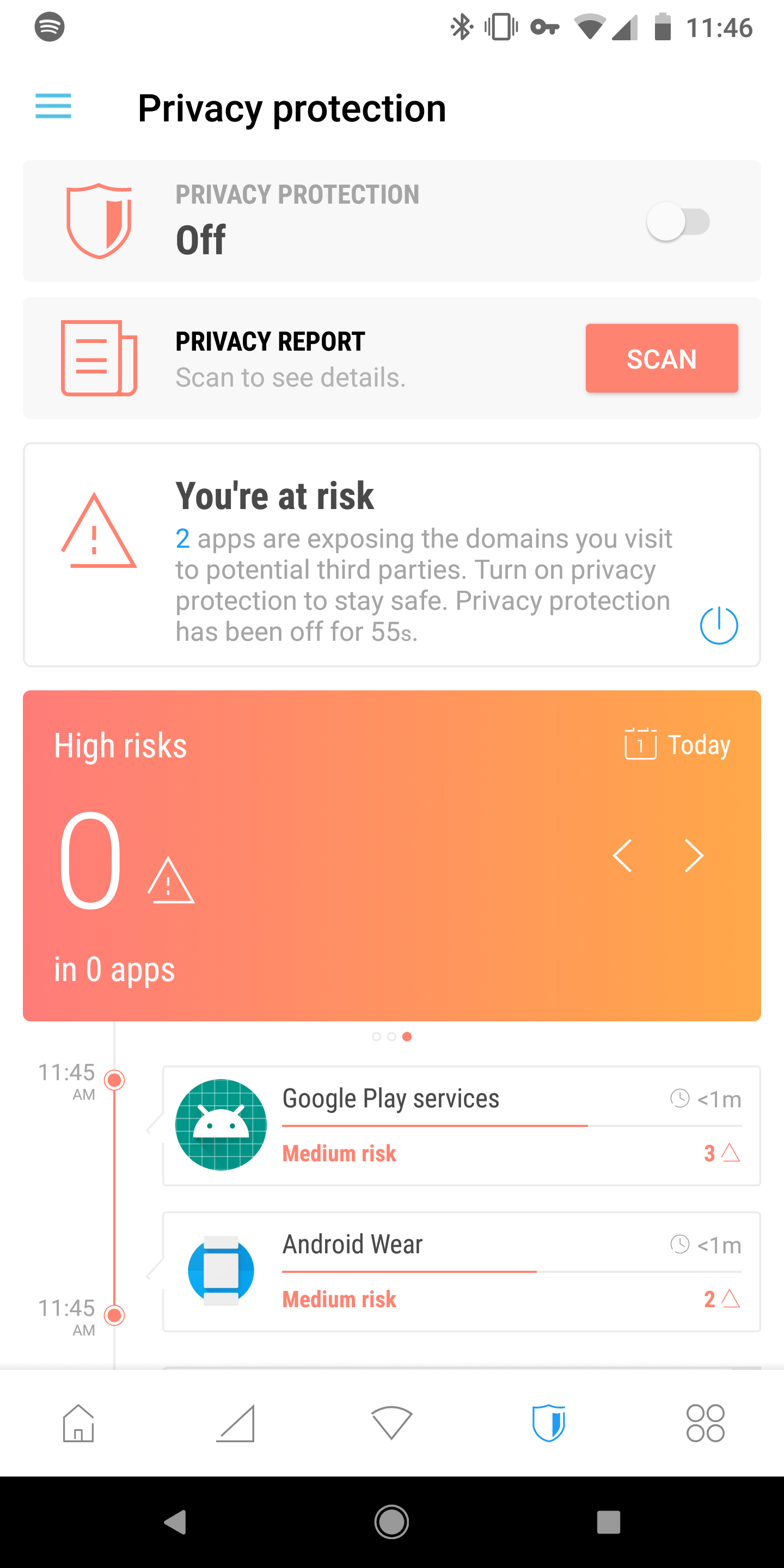
Task: Click the right chevron for next risk card
Action: coord(694,855)
